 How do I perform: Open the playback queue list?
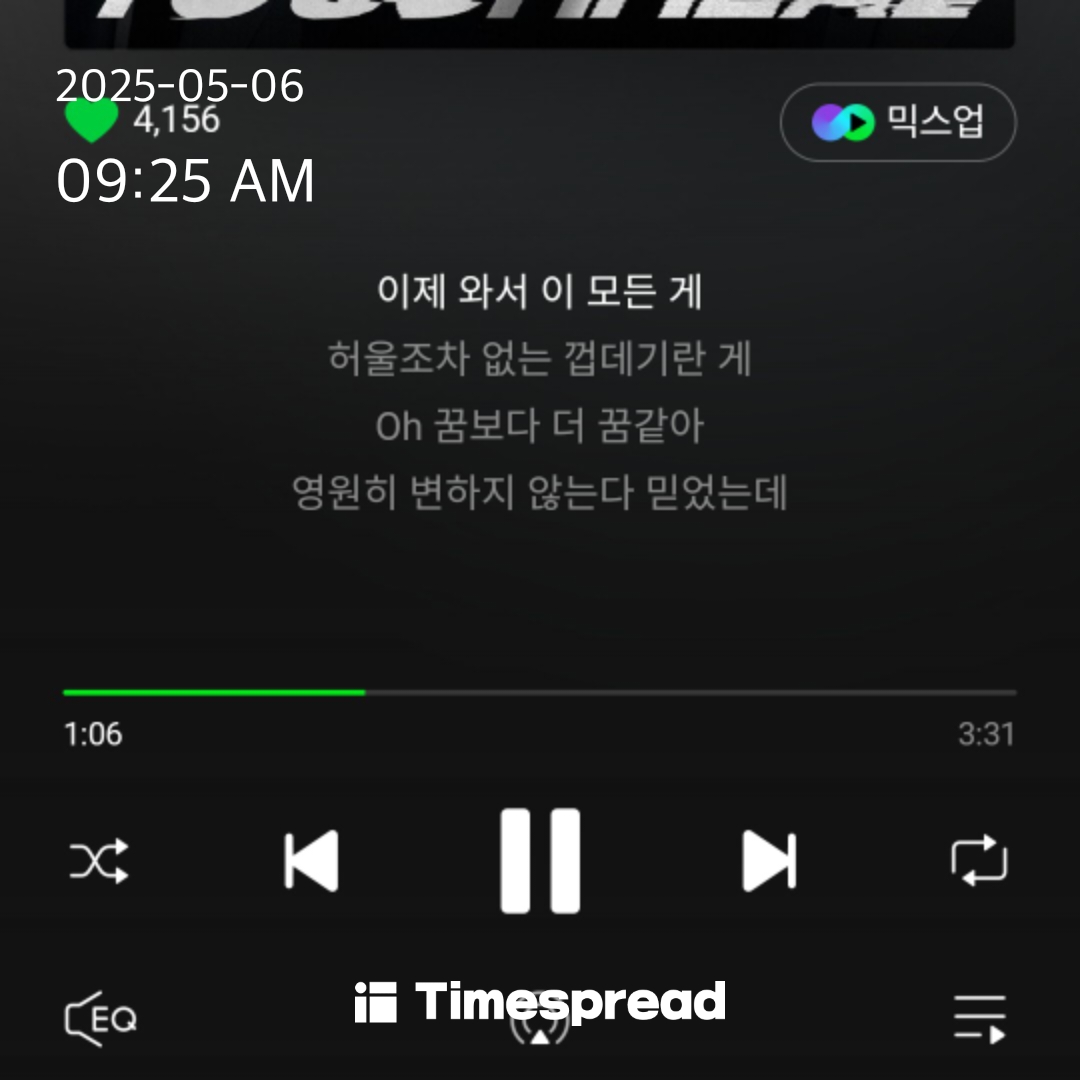pos(979,1019)
